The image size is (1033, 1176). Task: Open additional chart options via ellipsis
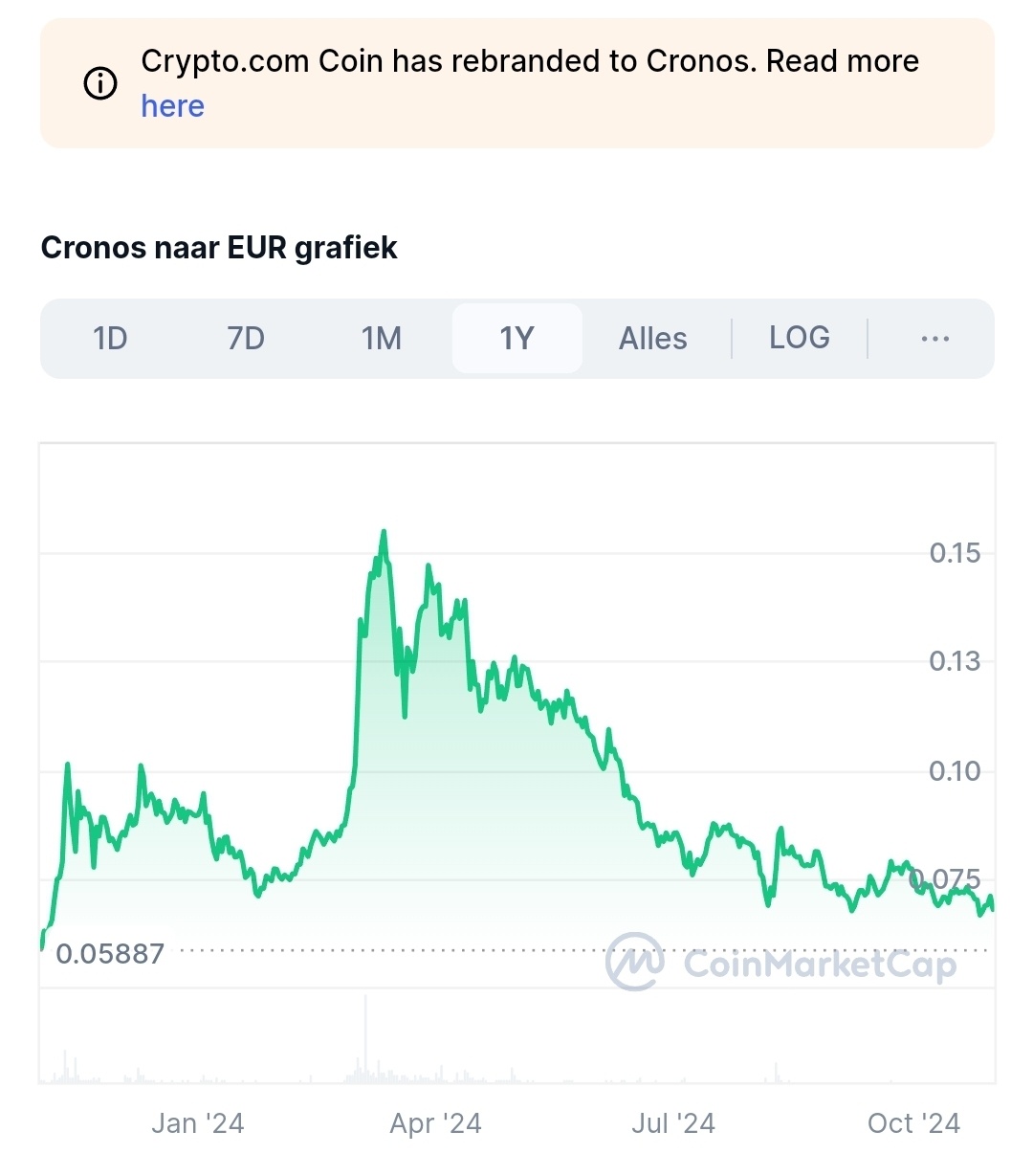click(934, 339)
